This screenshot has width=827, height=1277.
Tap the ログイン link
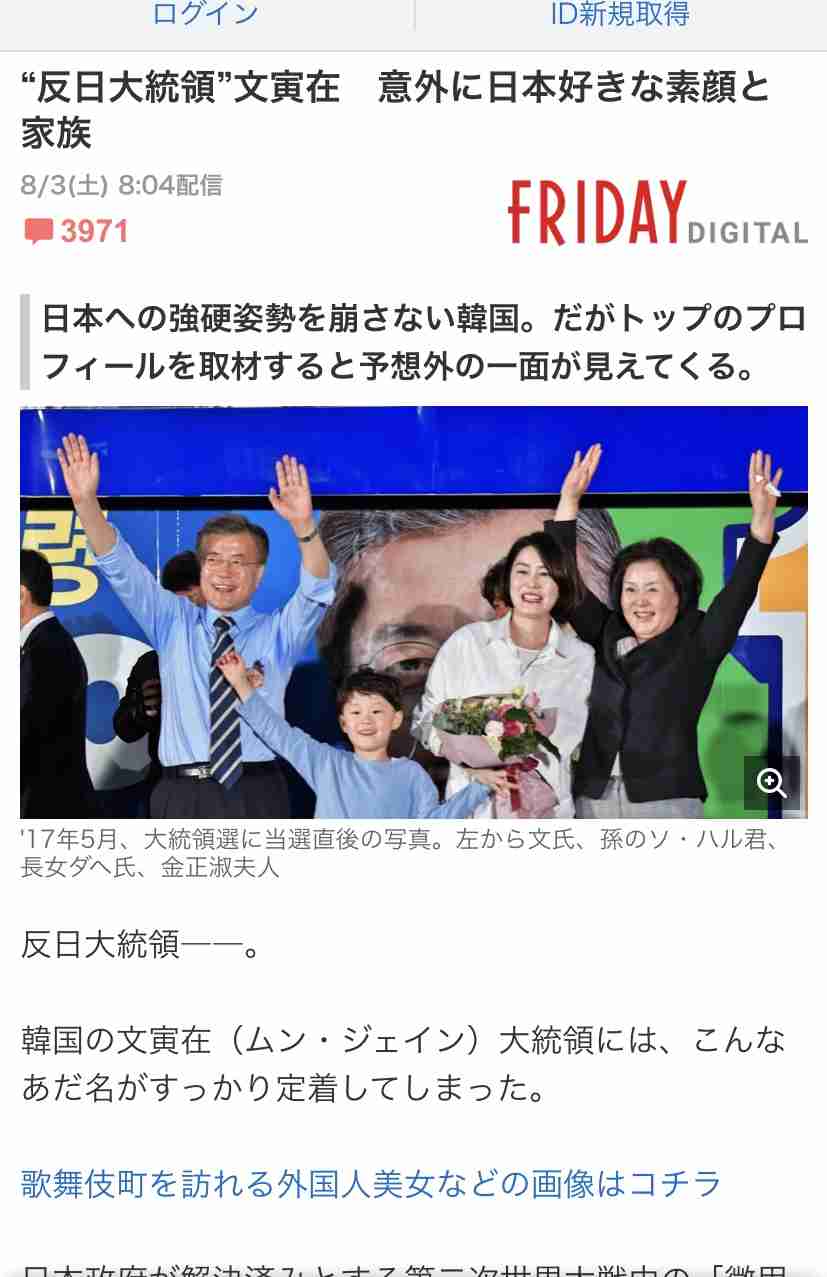205,14
